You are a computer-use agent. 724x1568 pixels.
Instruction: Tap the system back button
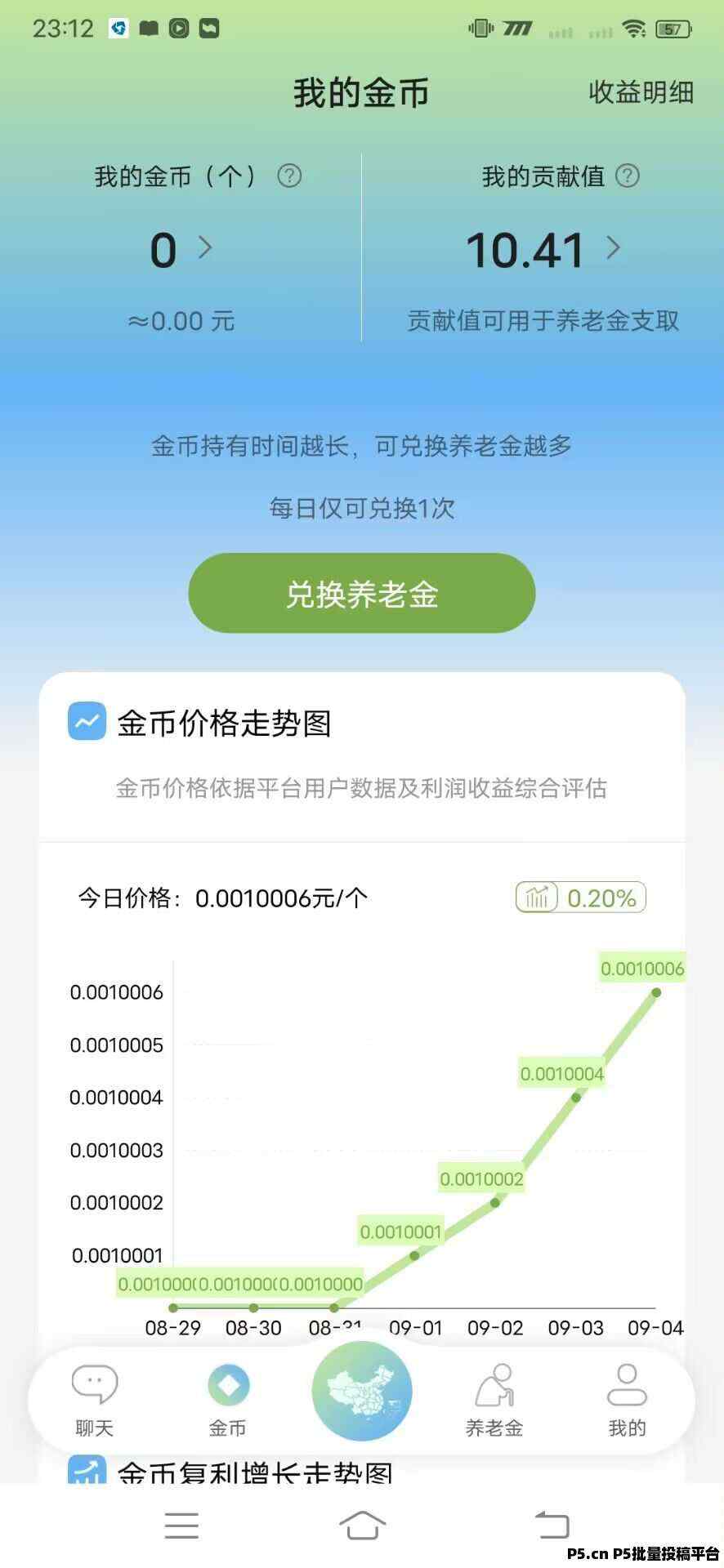tap(552, 1524)
